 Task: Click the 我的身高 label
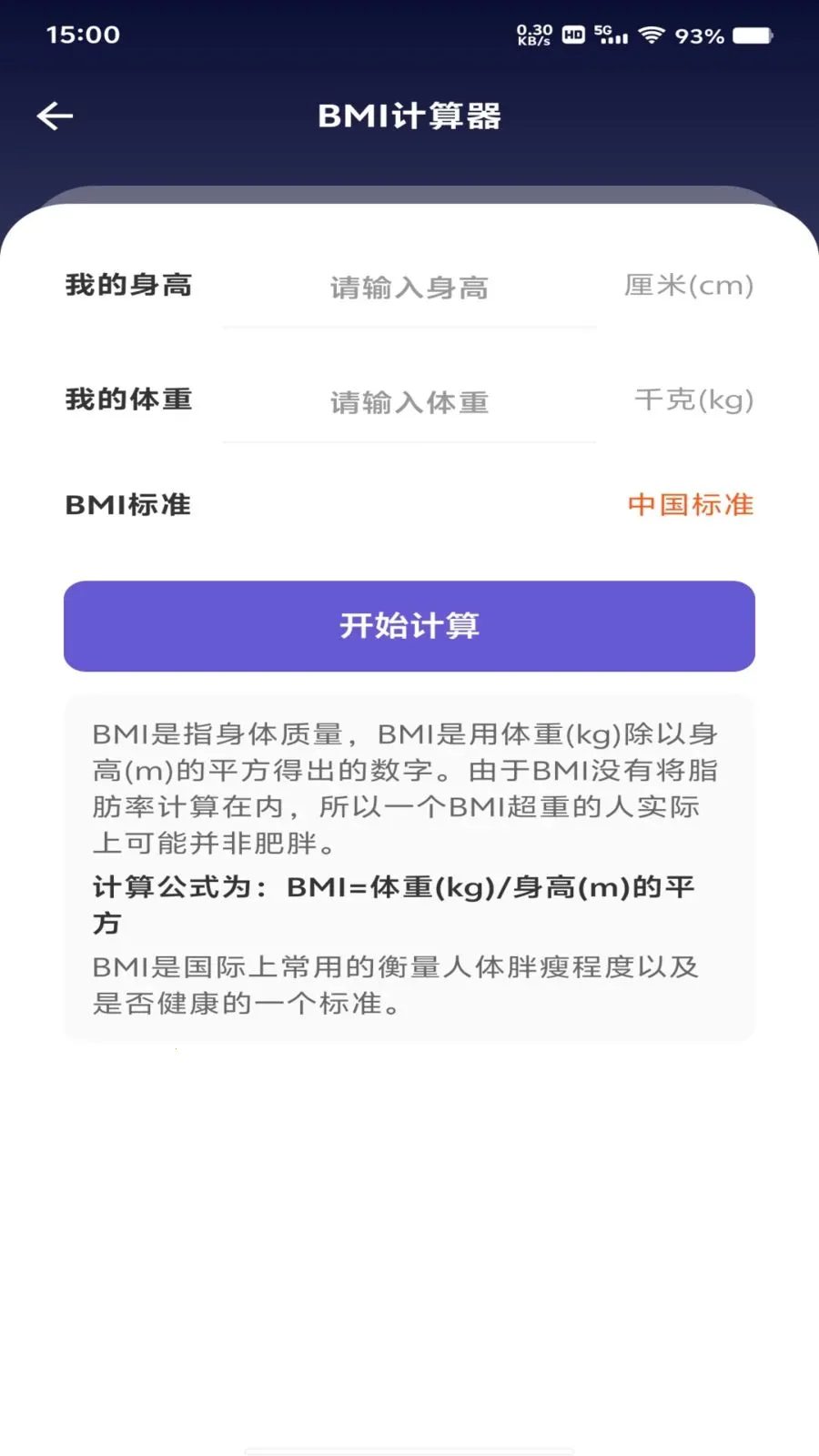coord(128,285)
